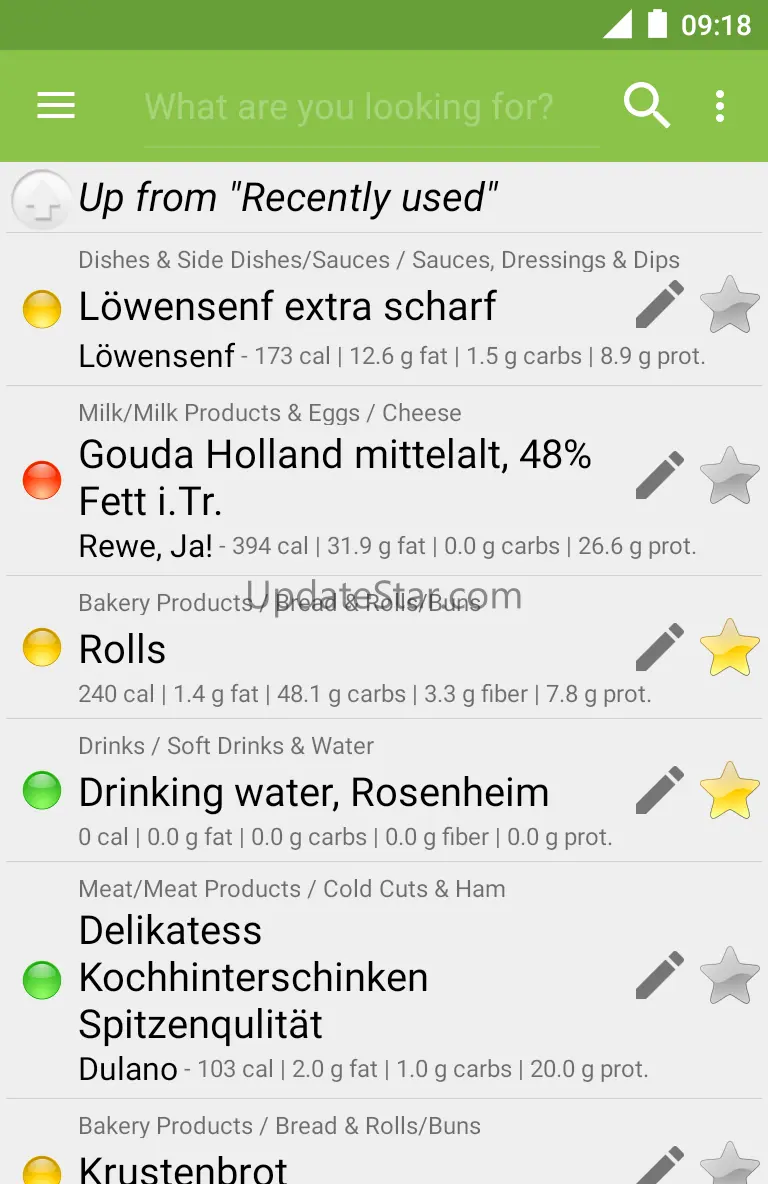The image size is (768, 1184).
Task: Edit the Delikatess Kochhinterschinken entry
Action: [660, 975]
